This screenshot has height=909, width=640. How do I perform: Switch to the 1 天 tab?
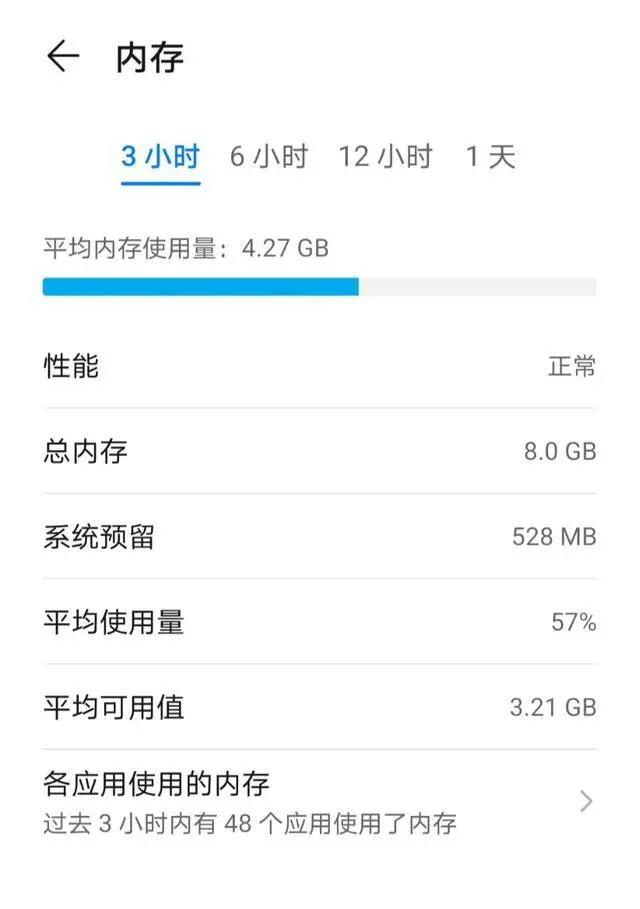coord(490,157)
